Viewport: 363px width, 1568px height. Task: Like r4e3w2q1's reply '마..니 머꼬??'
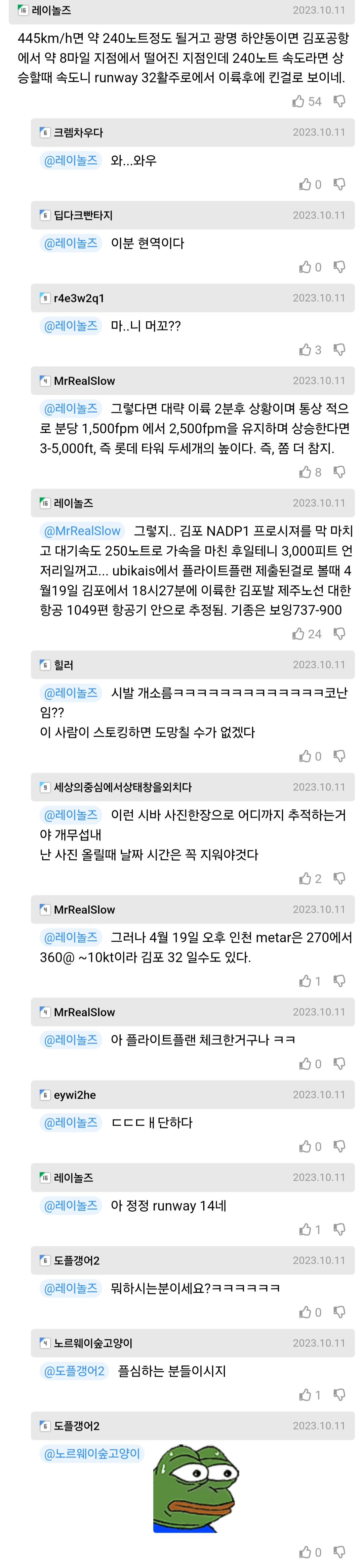point(305,350)
